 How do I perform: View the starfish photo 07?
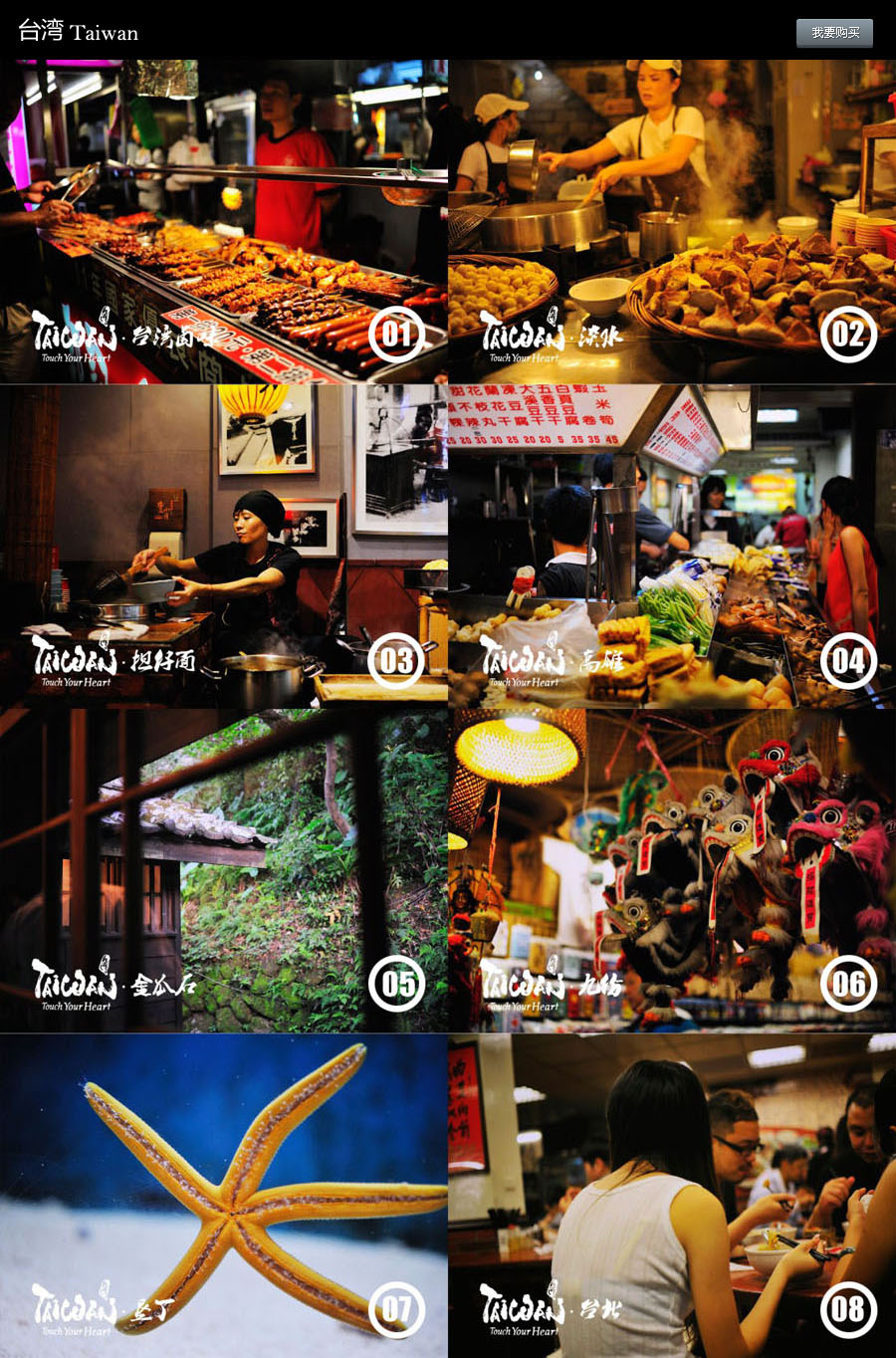(x=224, y=1195)
